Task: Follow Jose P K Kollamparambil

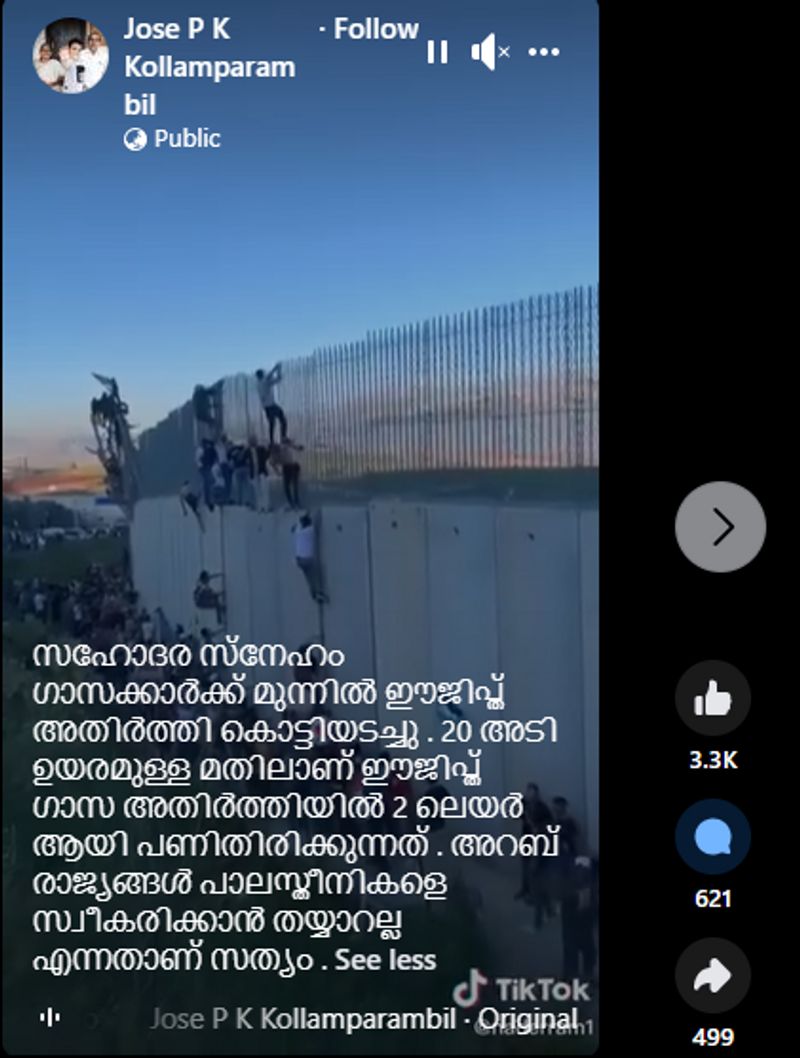Action: tap(375, 30)
